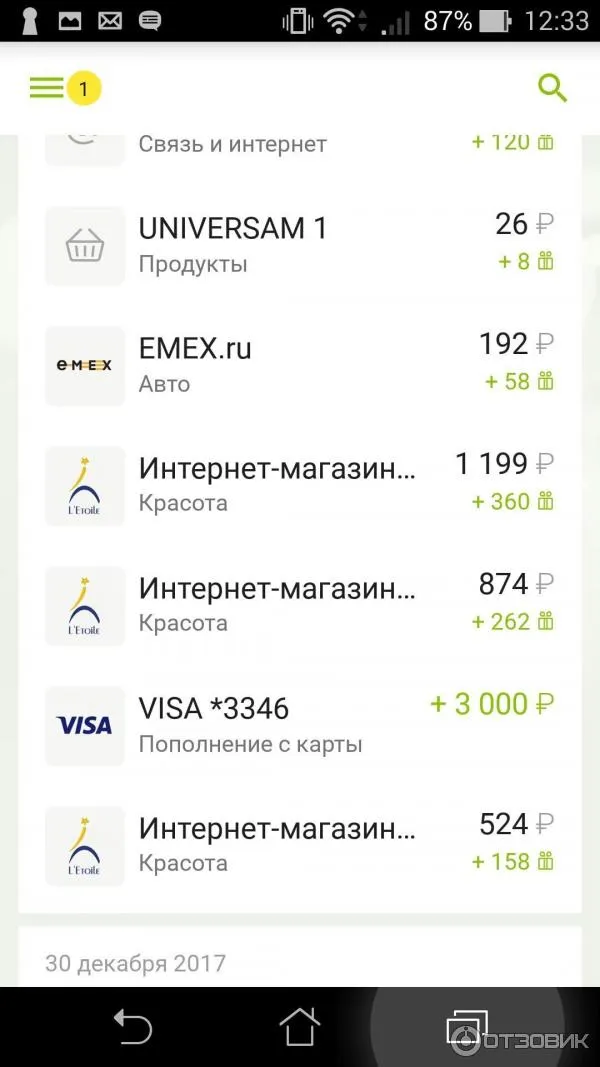The image size is (600, 1067).
Task: Open the 524 ₽ L'Etoile purchase
Action: 299,846
